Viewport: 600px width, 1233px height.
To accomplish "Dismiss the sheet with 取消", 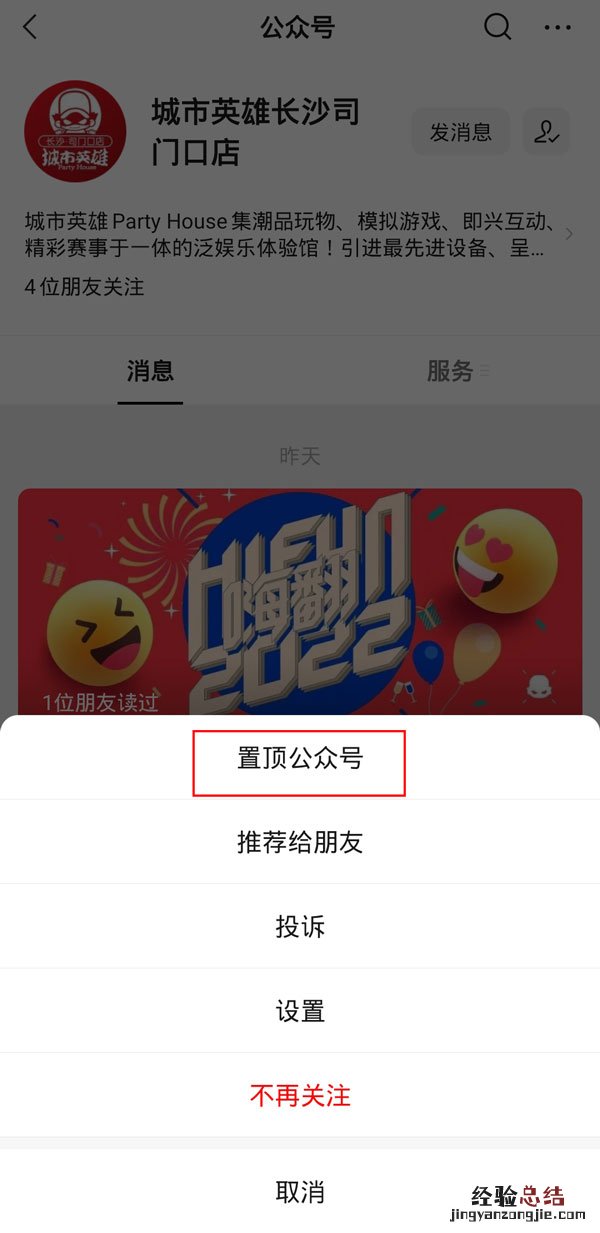I will coord(299,1191).
